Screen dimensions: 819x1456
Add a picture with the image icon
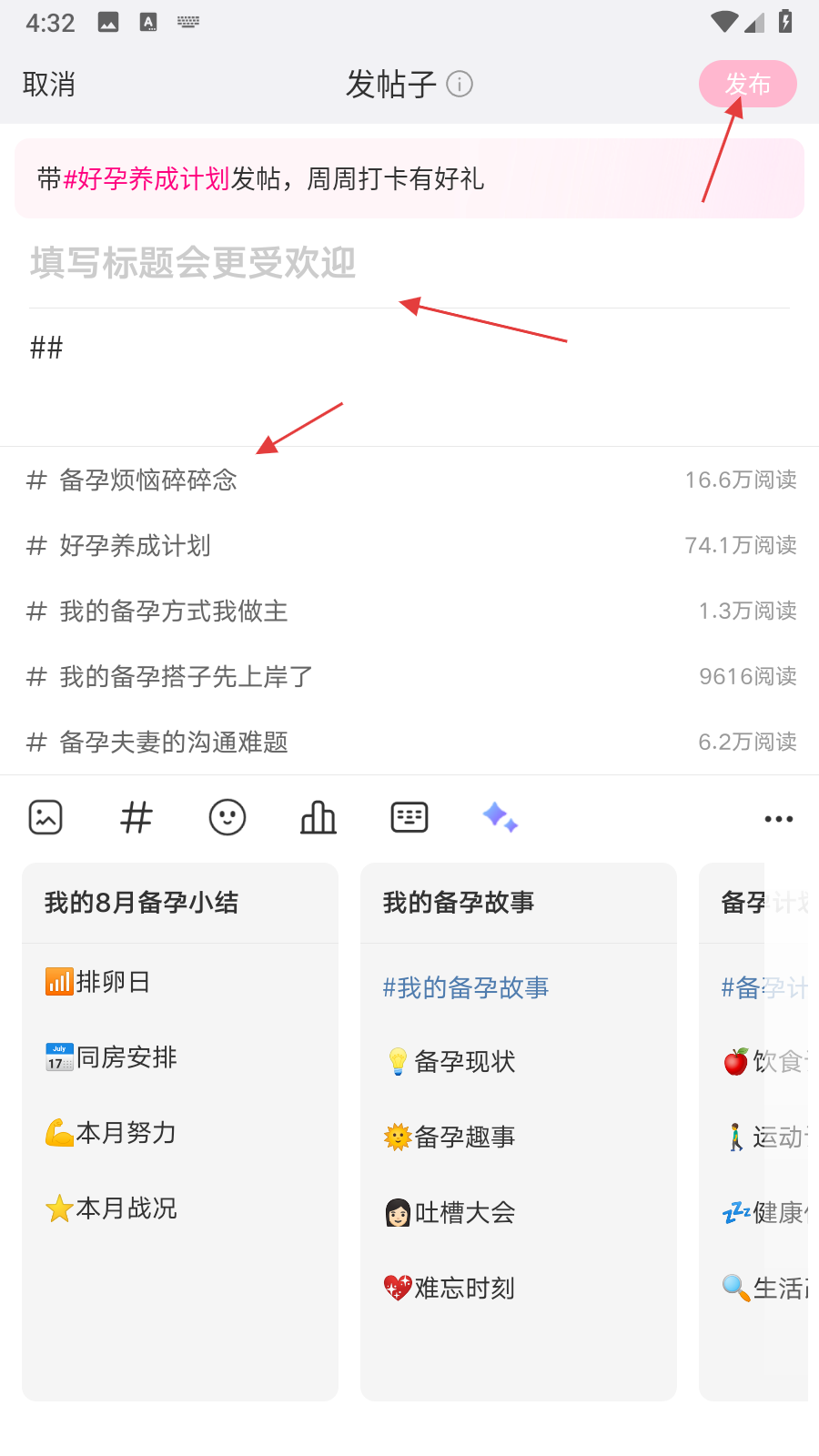(x=45, y=817)
